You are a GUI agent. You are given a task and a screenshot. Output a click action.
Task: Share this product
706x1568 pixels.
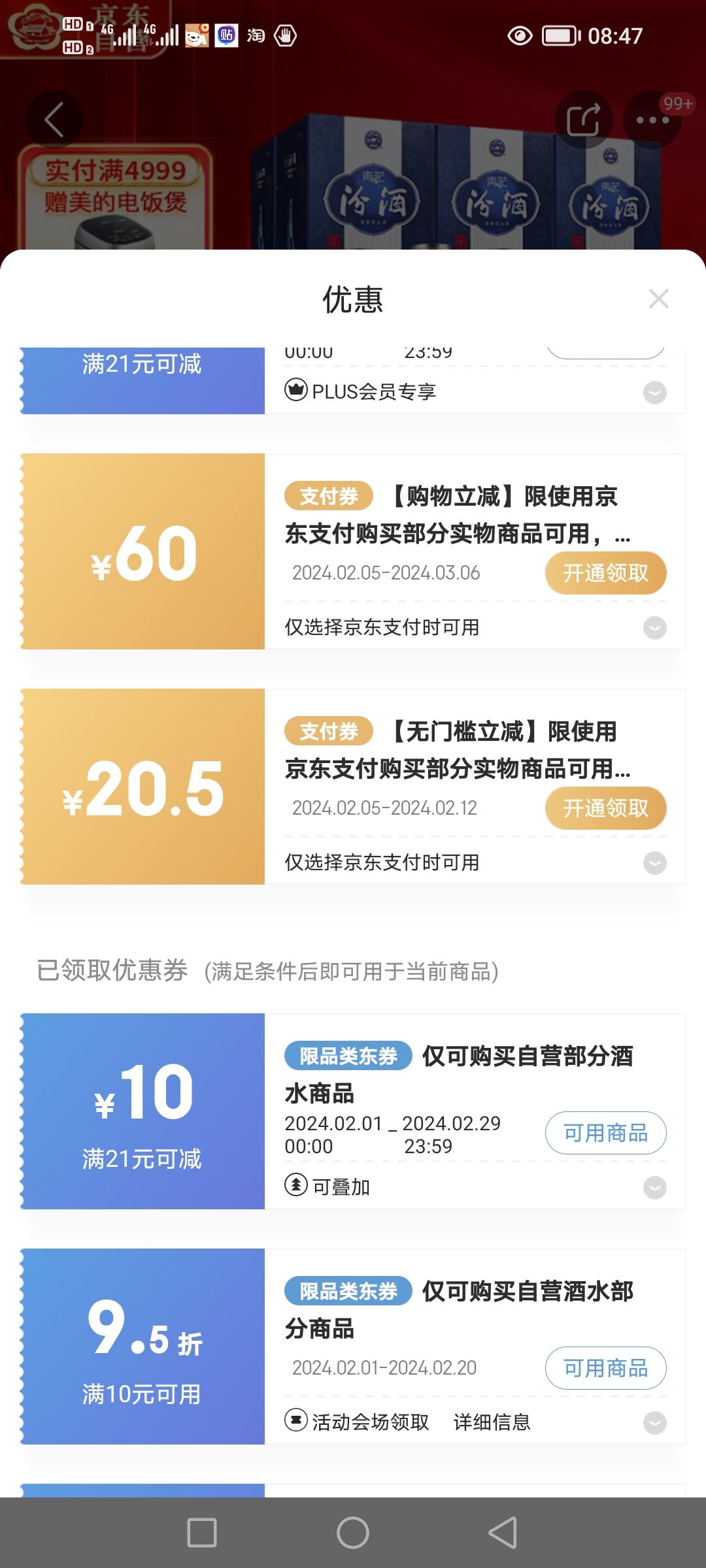click(x=583, y=120)
